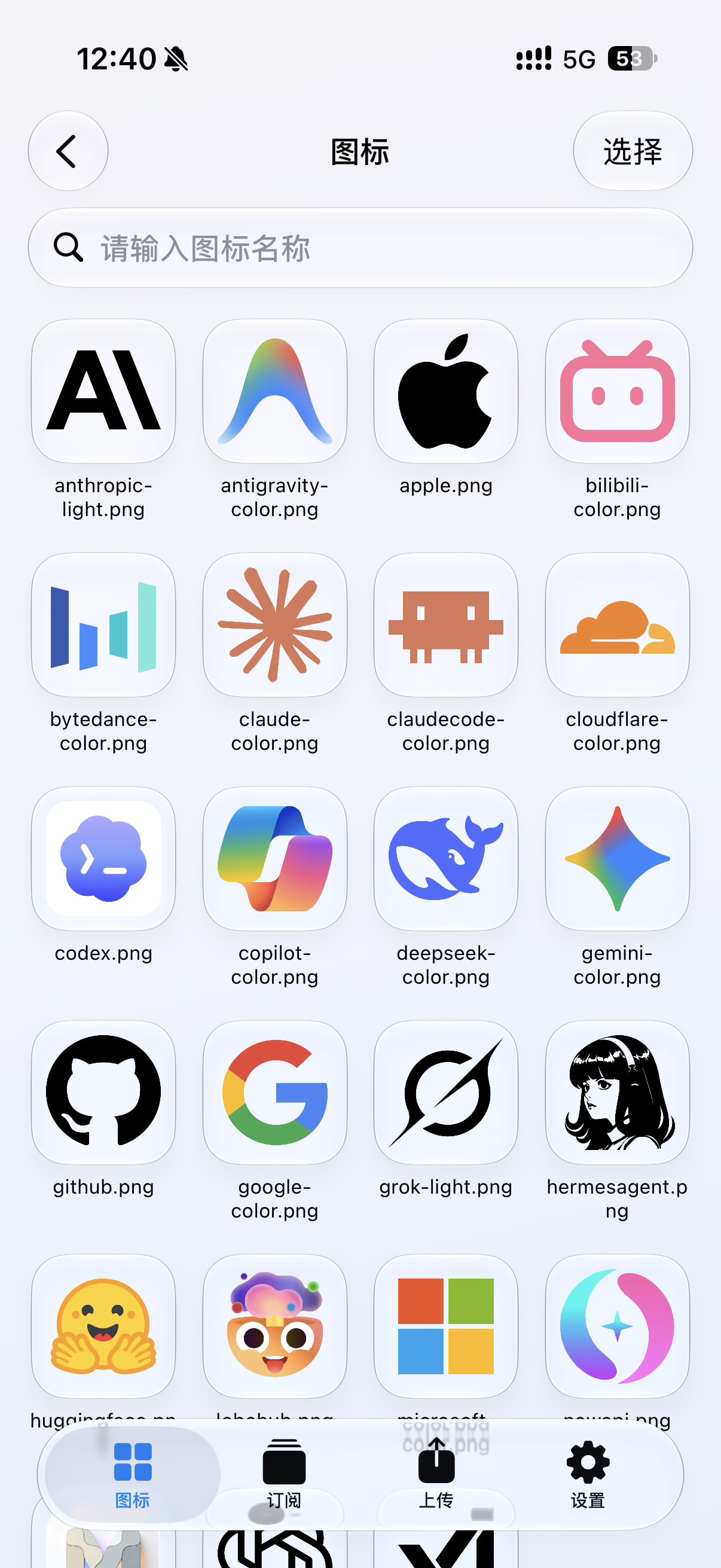View the gemini-color.png icon
The image size is (721, 1568).
pyautogui.click(x=618, y=858)
